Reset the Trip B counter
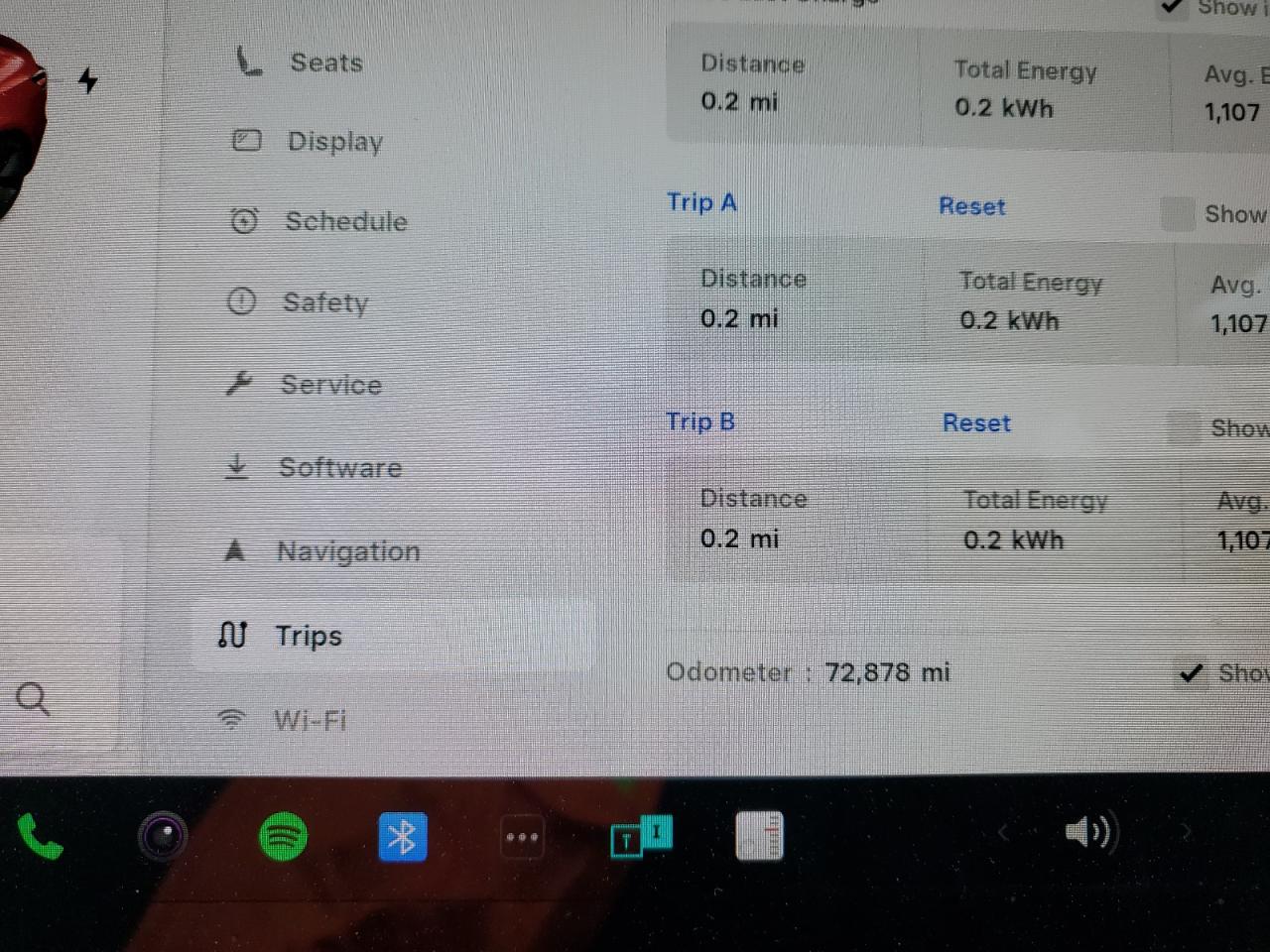The image size is (1270, 952). 975,423
